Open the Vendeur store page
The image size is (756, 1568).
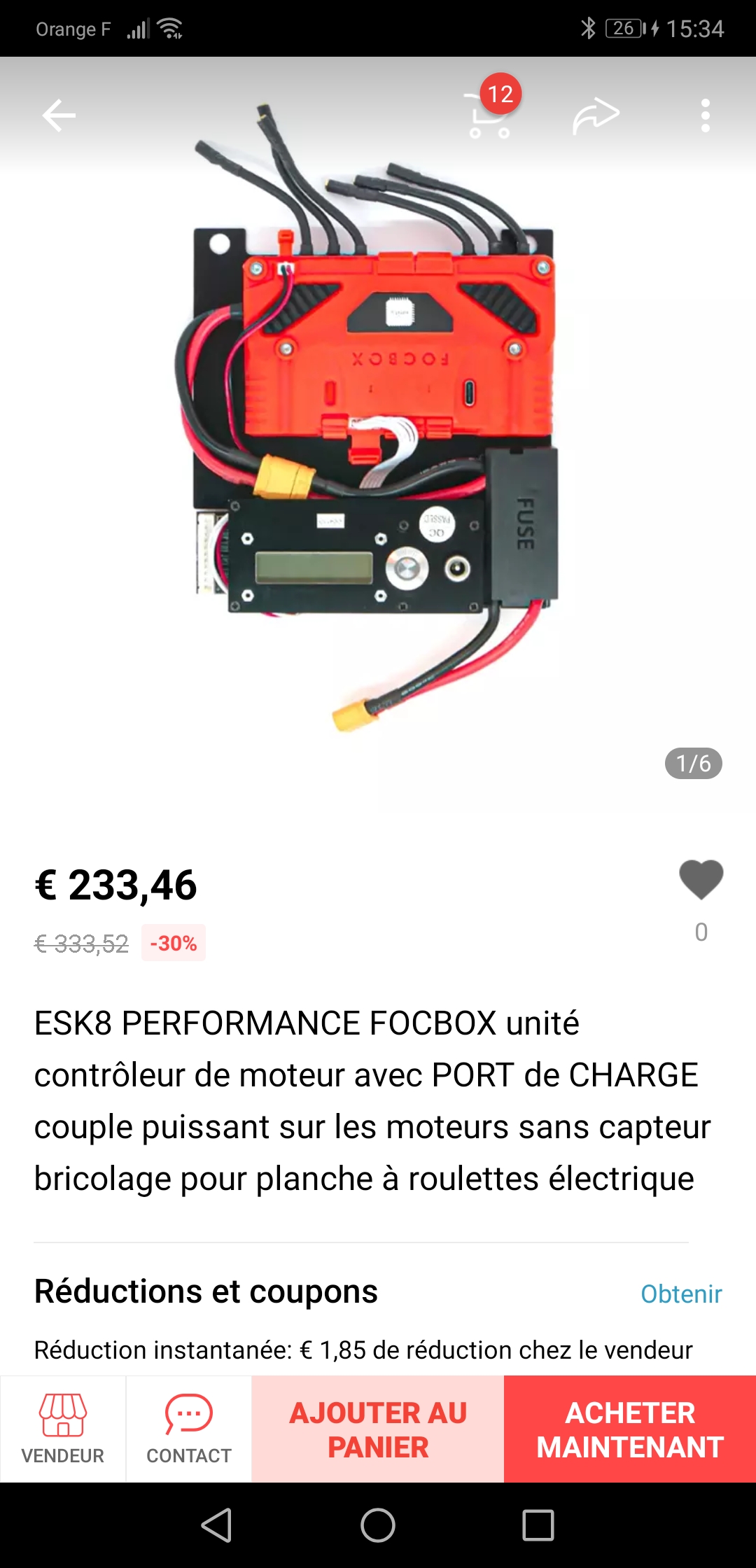[63, 1428]
